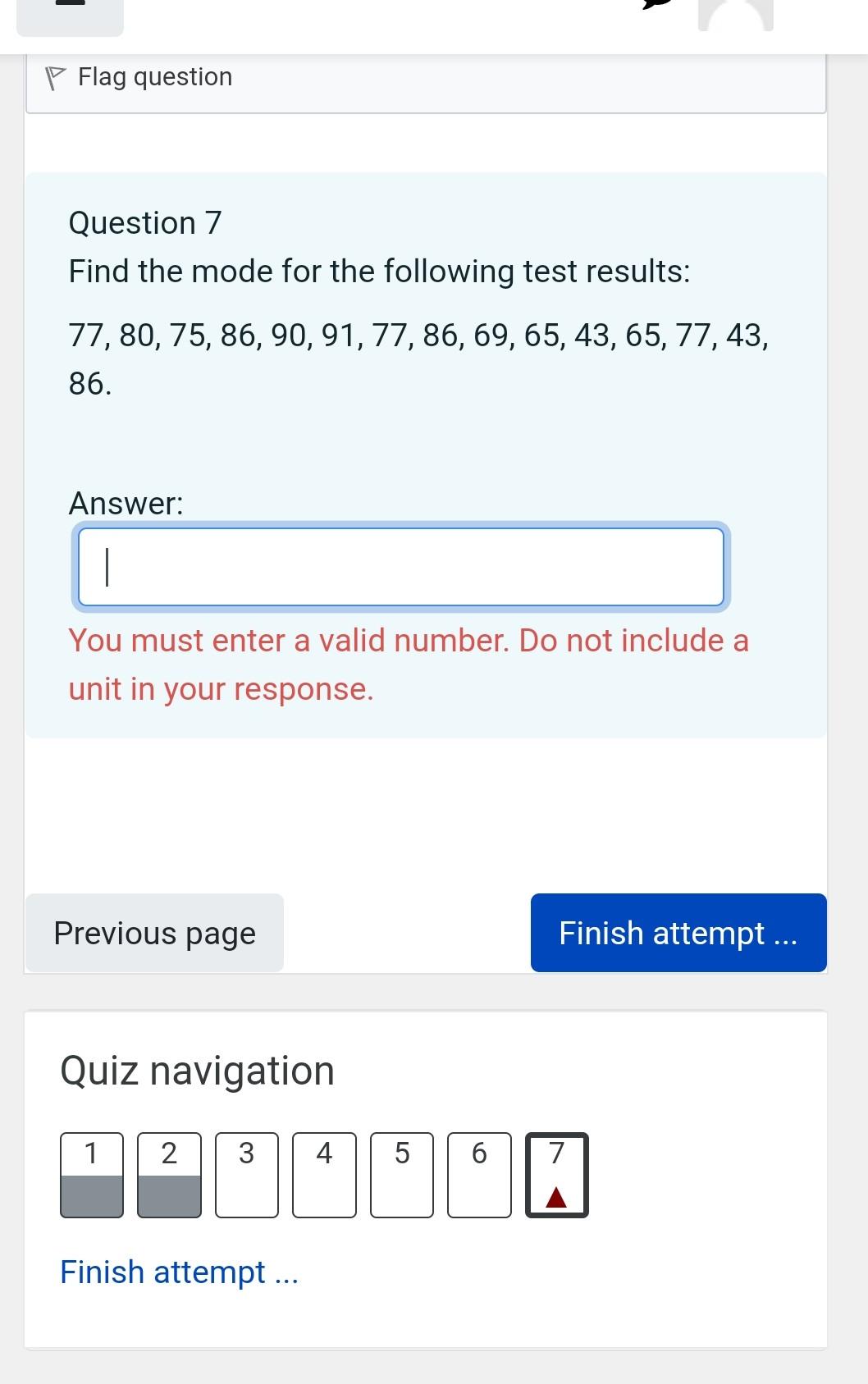Flag question for later review

tap(139, 77)
